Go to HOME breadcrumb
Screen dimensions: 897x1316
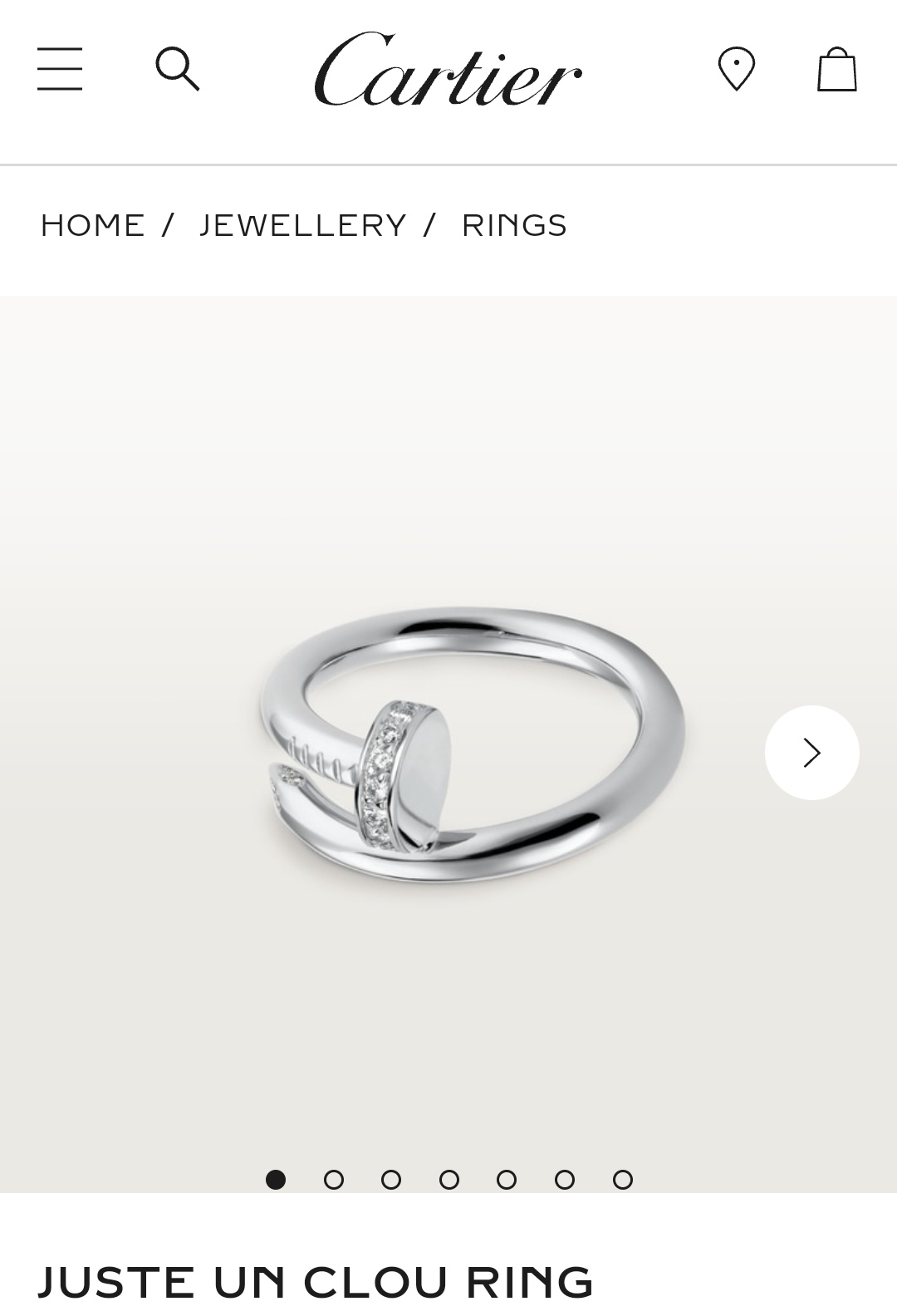pos(93,225)
